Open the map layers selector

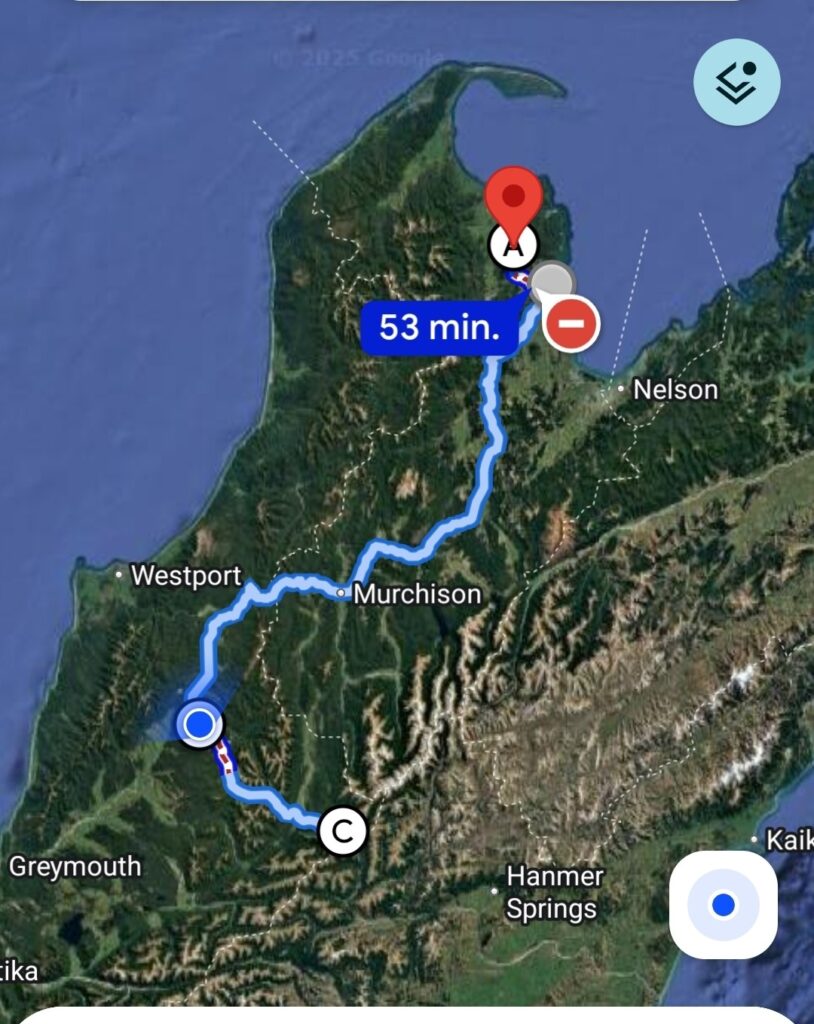(x=737, y=82)
